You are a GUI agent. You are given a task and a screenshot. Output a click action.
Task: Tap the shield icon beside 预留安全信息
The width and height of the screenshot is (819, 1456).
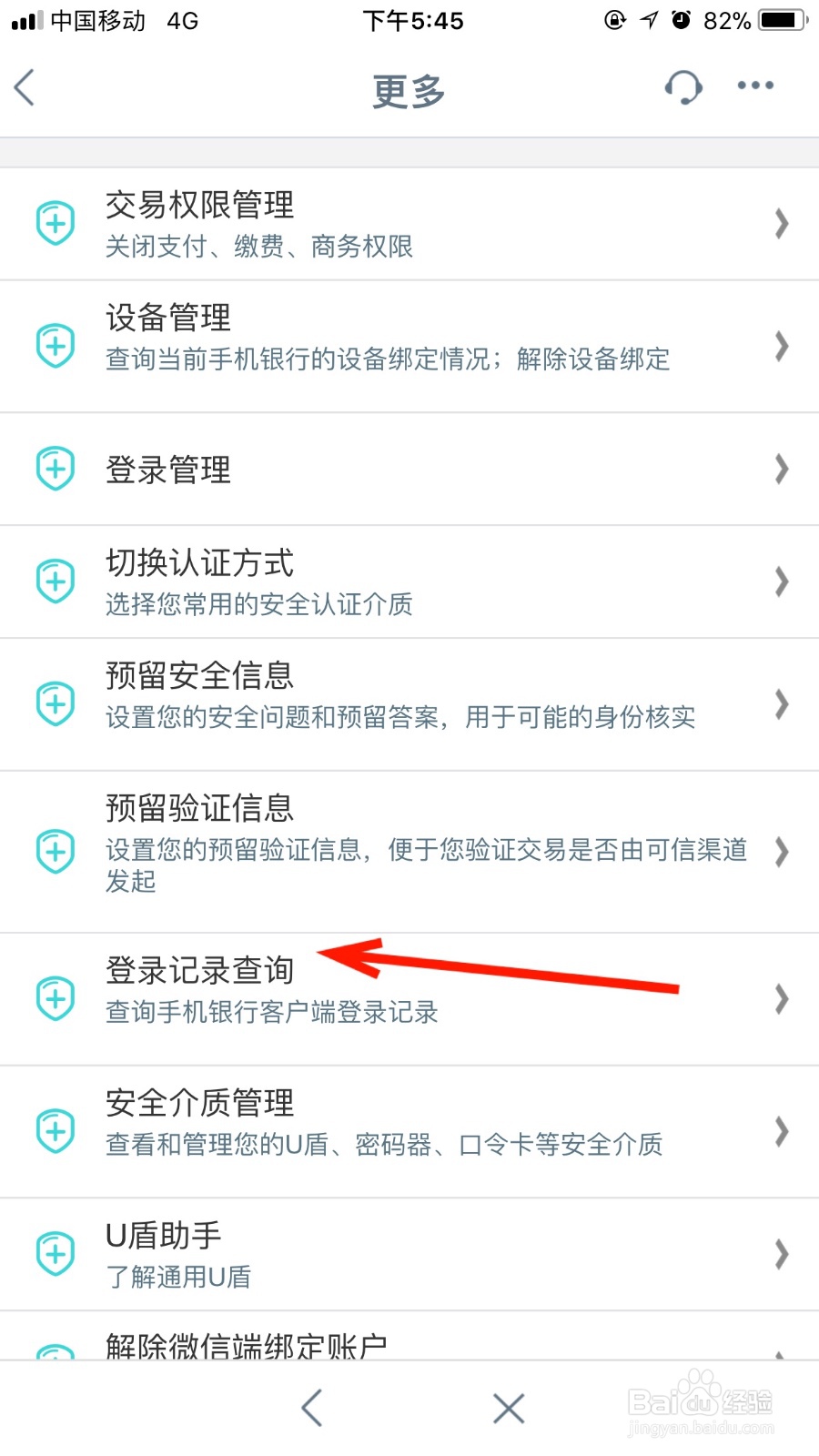tap(56, 703)
